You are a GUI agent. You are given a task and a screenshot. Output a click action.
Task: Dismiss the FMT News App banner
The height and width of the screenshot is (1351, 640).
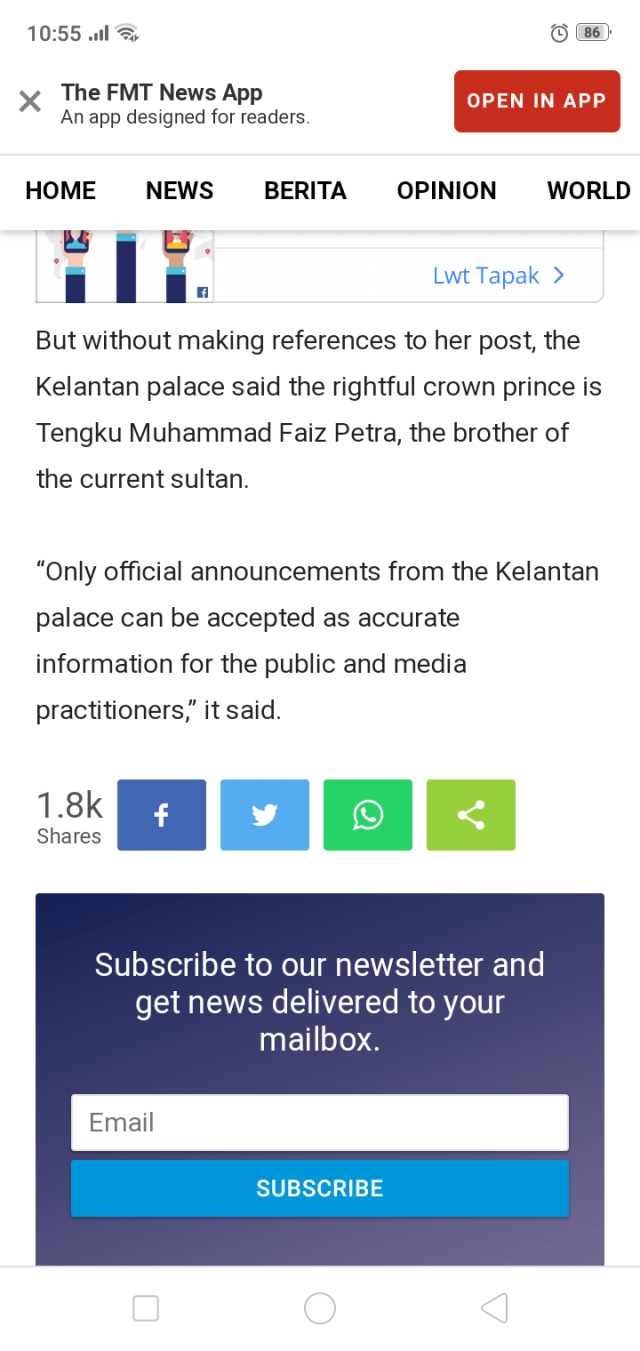[x=30, y=101]
